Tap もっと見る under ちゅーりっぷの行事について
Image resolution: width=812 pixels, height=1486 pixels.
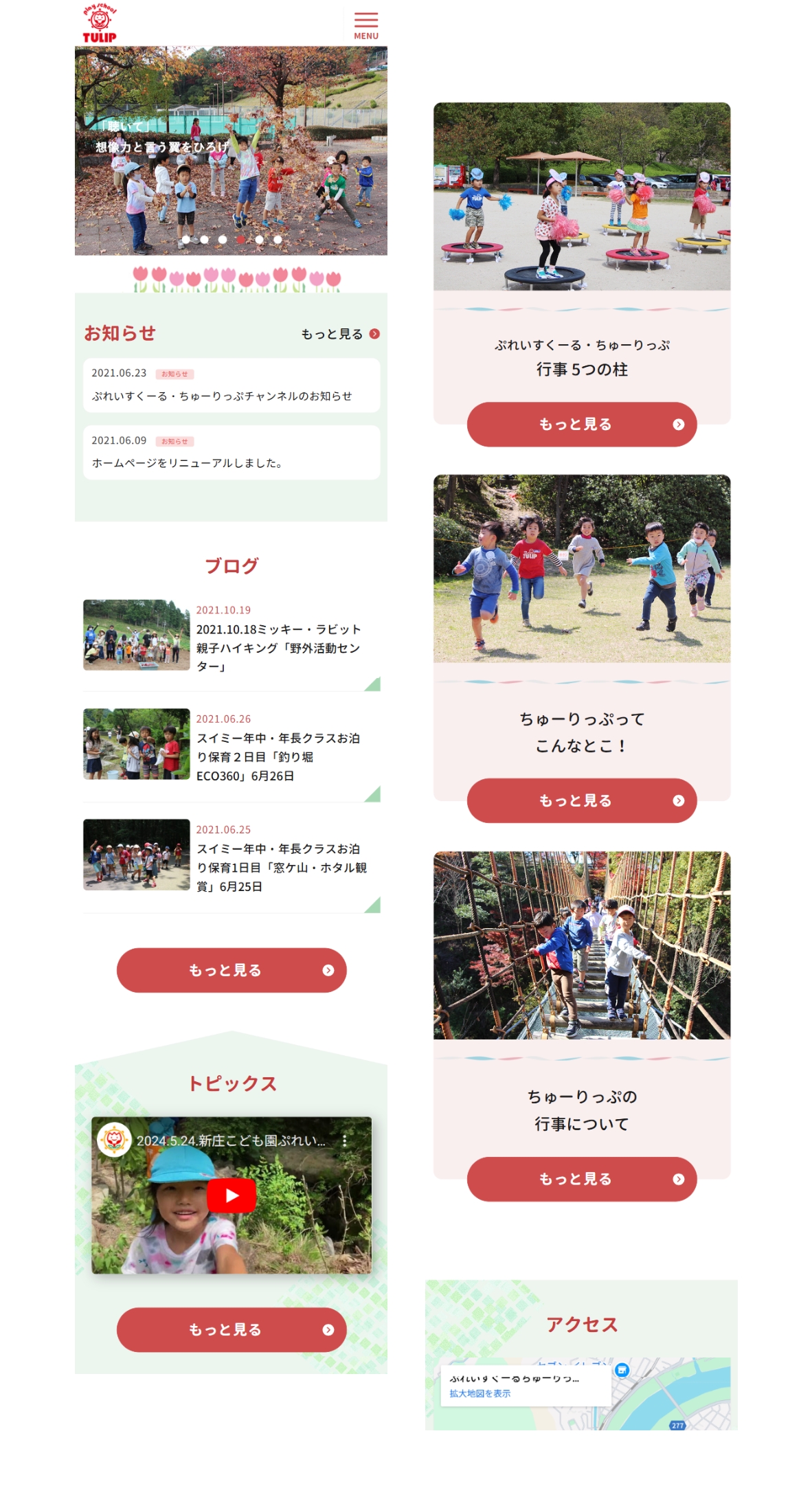(581, 1179)
